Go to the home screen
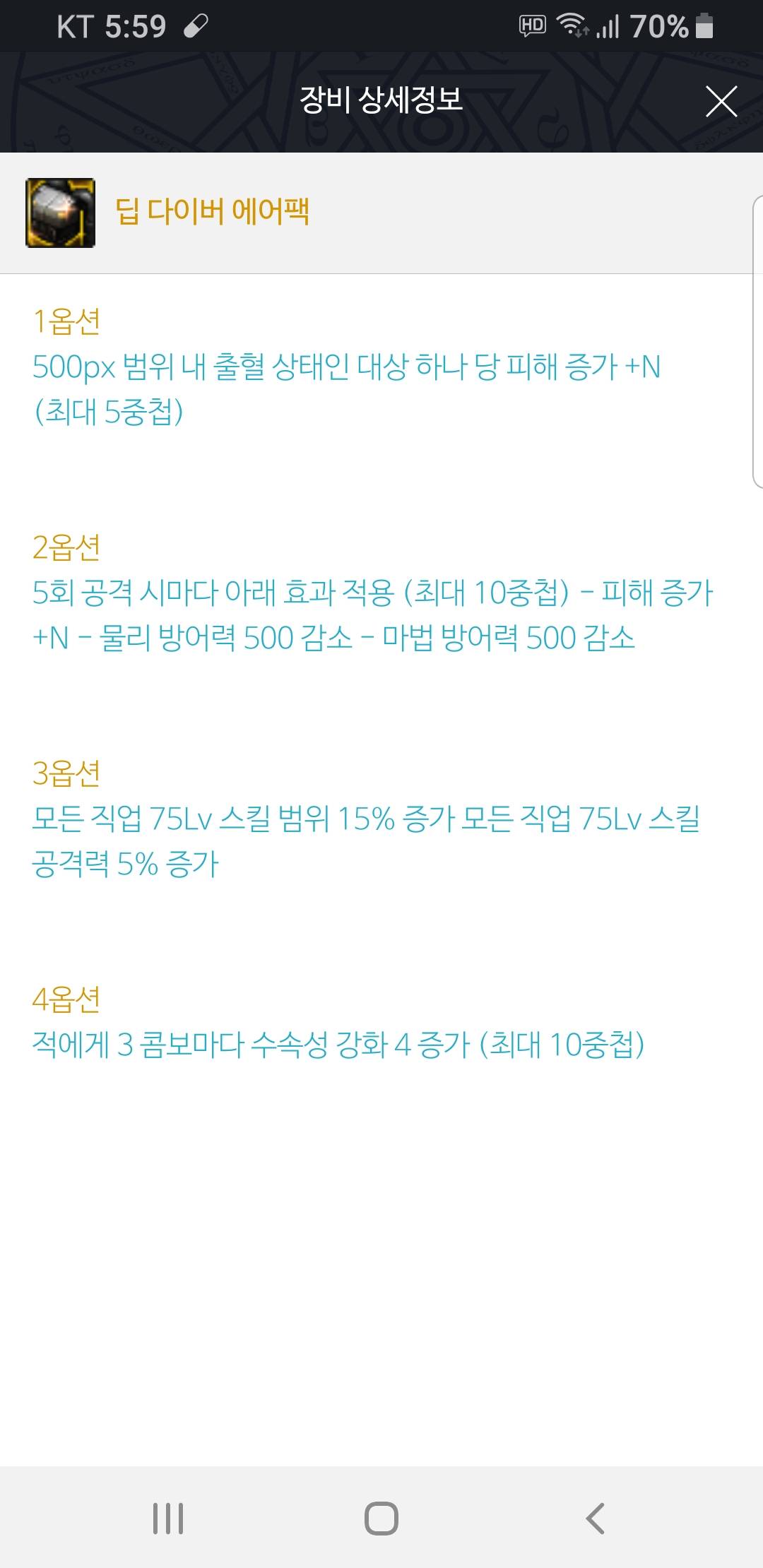 (x=381, y=1518)
